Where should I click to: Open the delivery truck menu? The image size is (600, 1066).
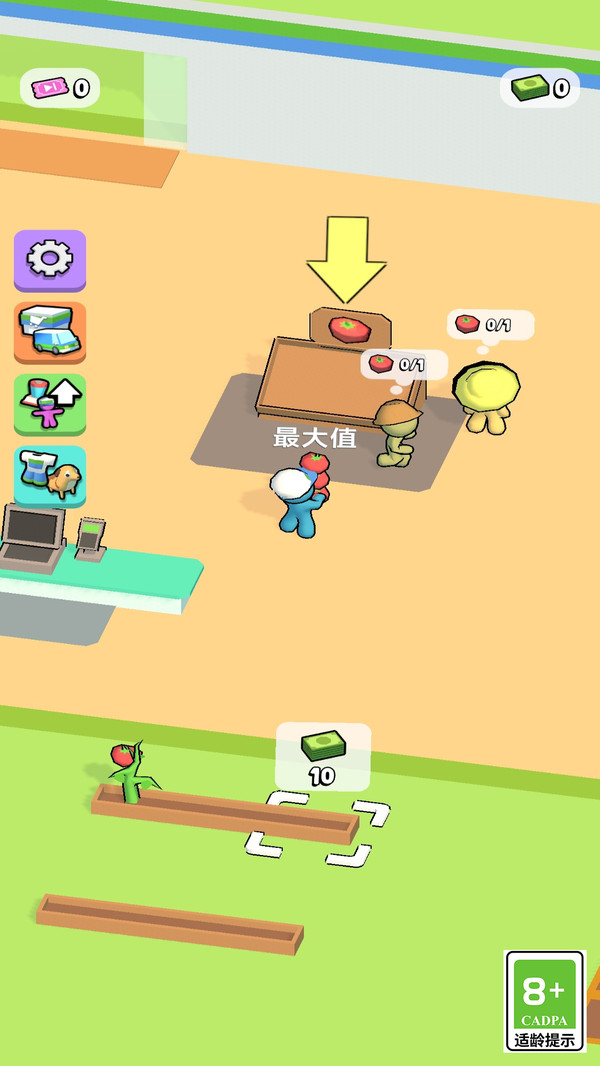click(x=50, y=332)
